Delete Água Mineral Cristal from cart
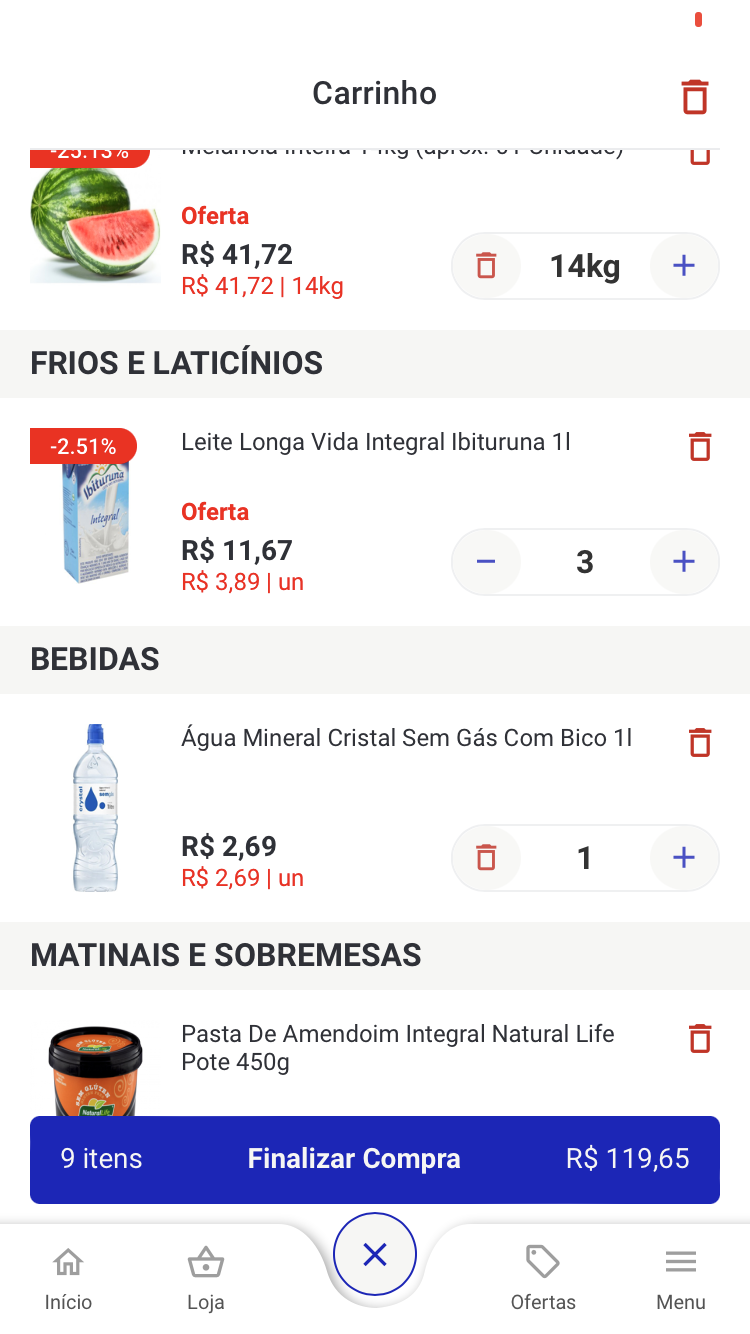The width and height of the screenshot is (750, 1334). (700, 742)
